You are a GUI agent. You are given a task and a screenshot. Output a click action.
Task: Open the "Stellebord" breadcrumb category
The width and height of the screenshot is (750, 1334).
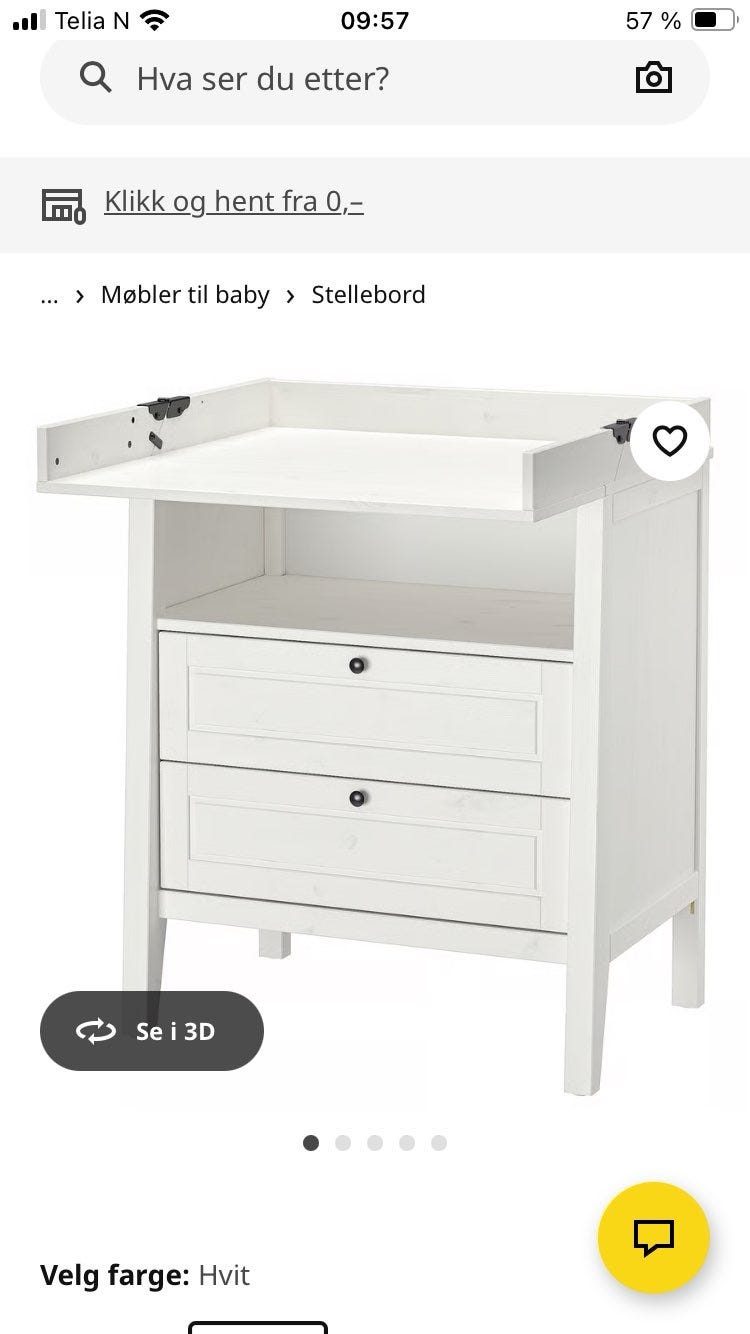click(368, 295)
